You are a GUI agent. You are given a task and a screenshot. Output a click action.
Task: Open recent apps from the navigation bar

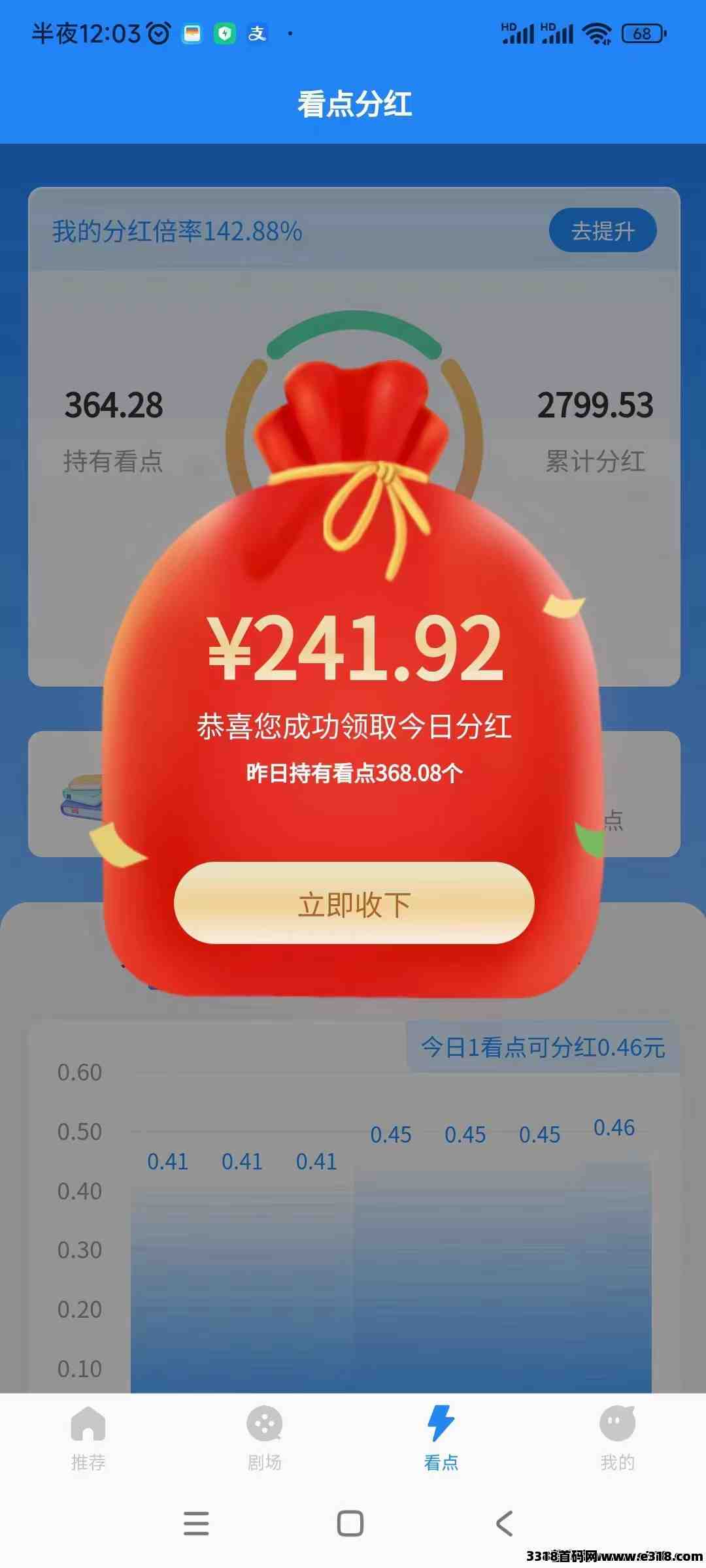[x=196, y=1523]
